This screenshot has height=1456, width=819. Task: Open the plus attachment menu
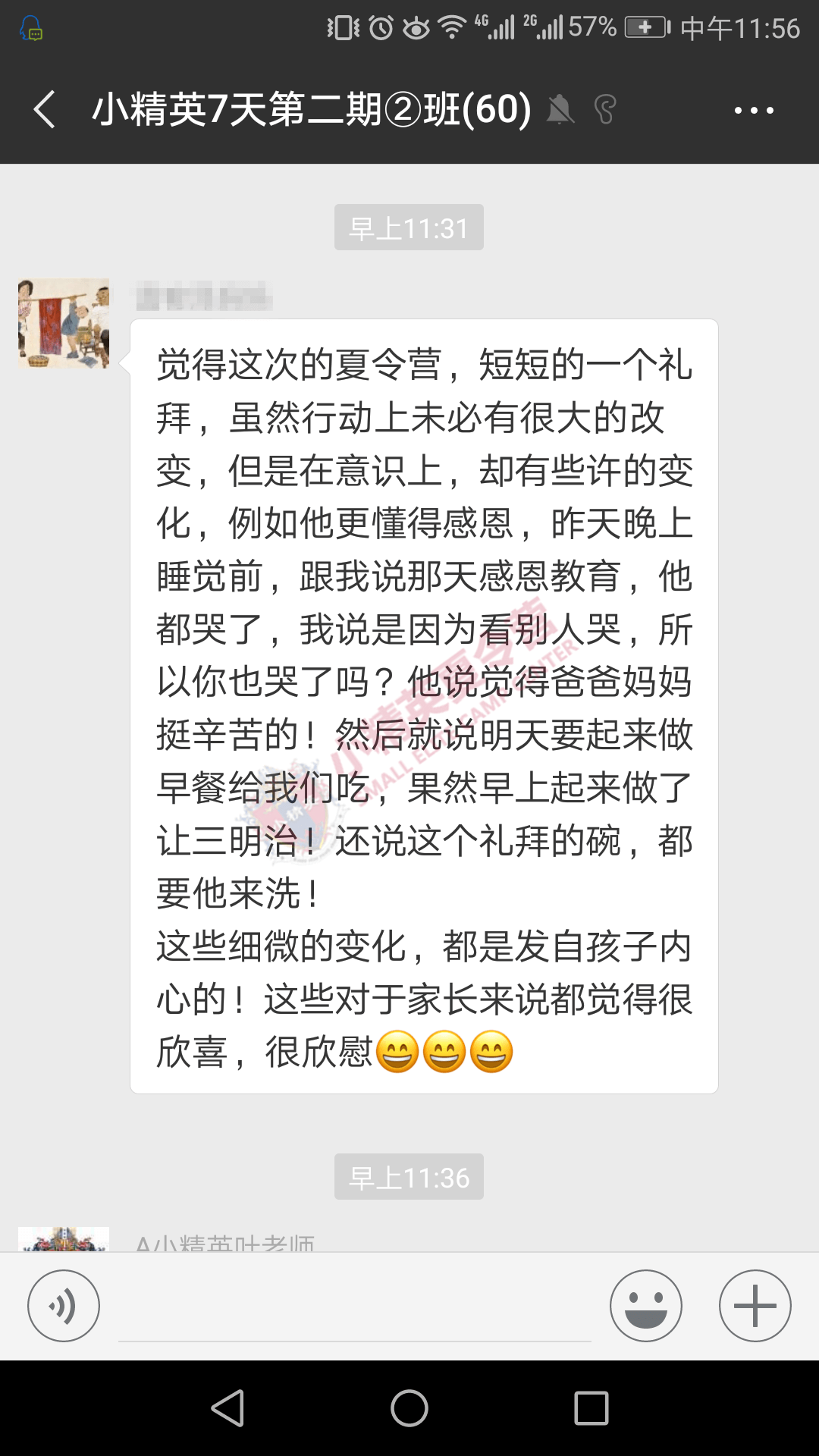(x=755, y=1306)
